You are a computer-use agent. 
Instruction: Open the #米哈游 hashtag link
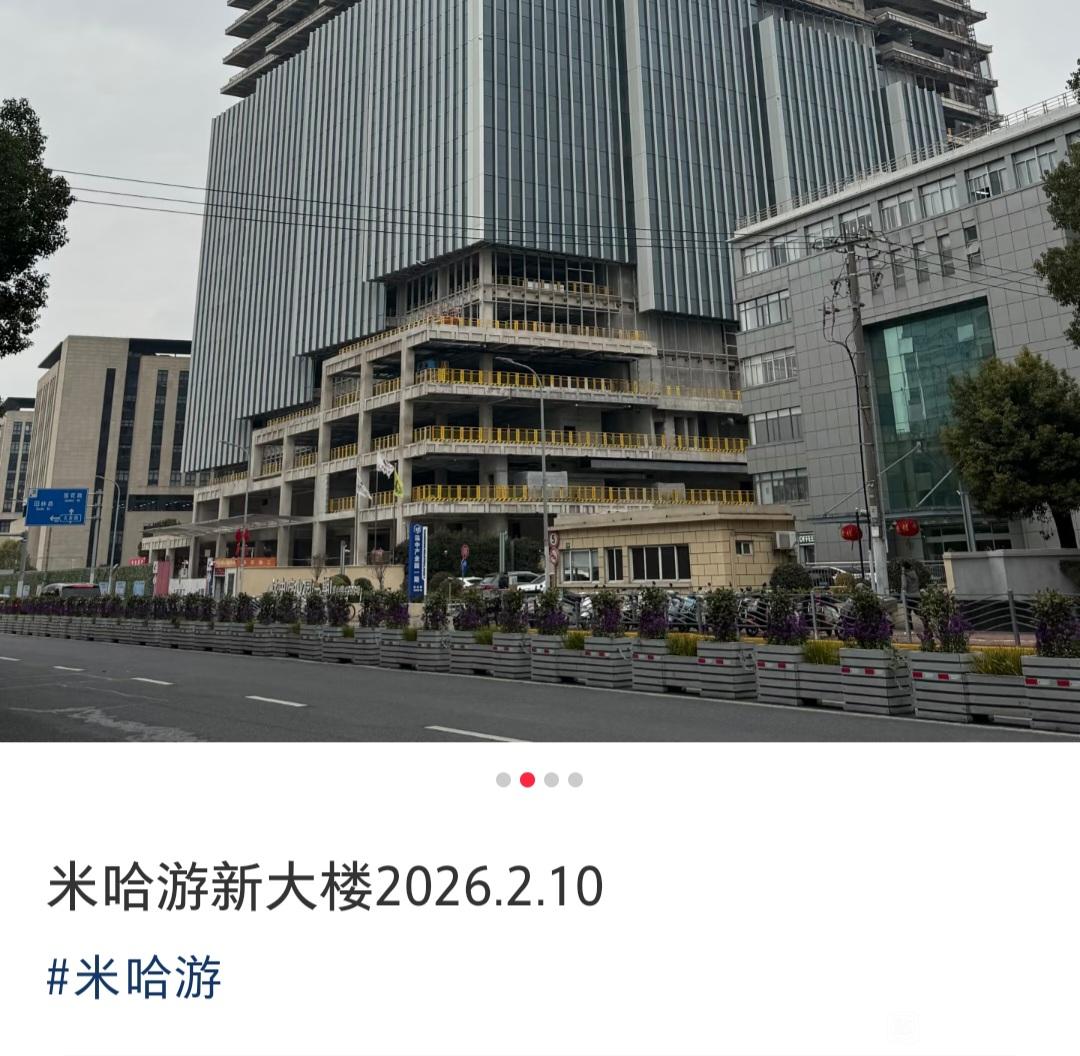point(134,977)
